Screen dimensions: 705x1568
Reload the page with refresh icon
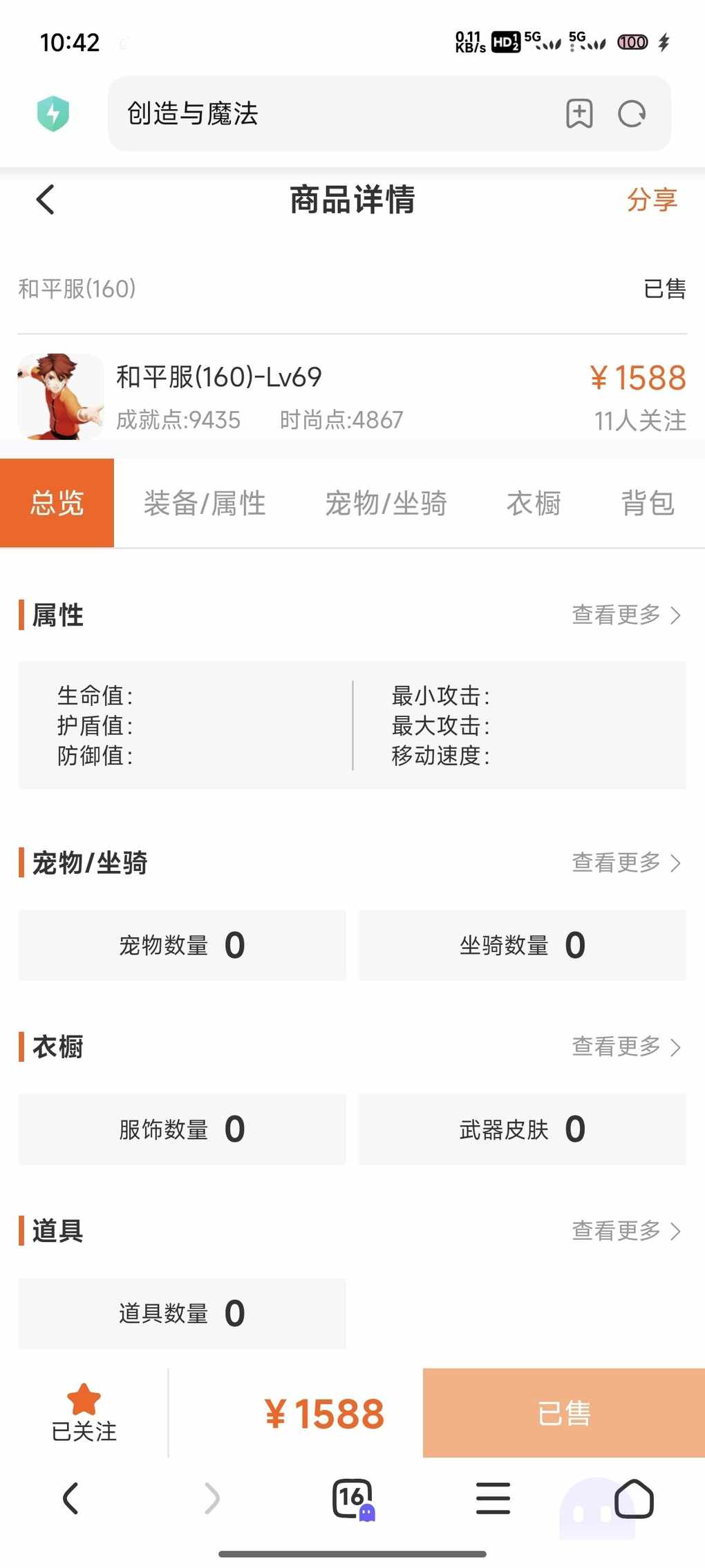(632, 113)
